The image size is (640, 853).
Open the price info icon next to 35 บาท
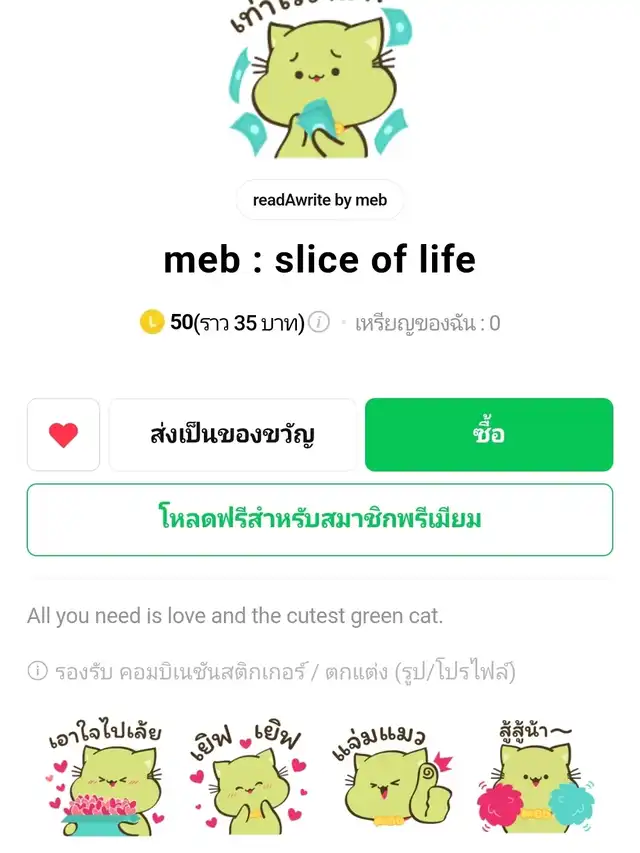(319, 323)
